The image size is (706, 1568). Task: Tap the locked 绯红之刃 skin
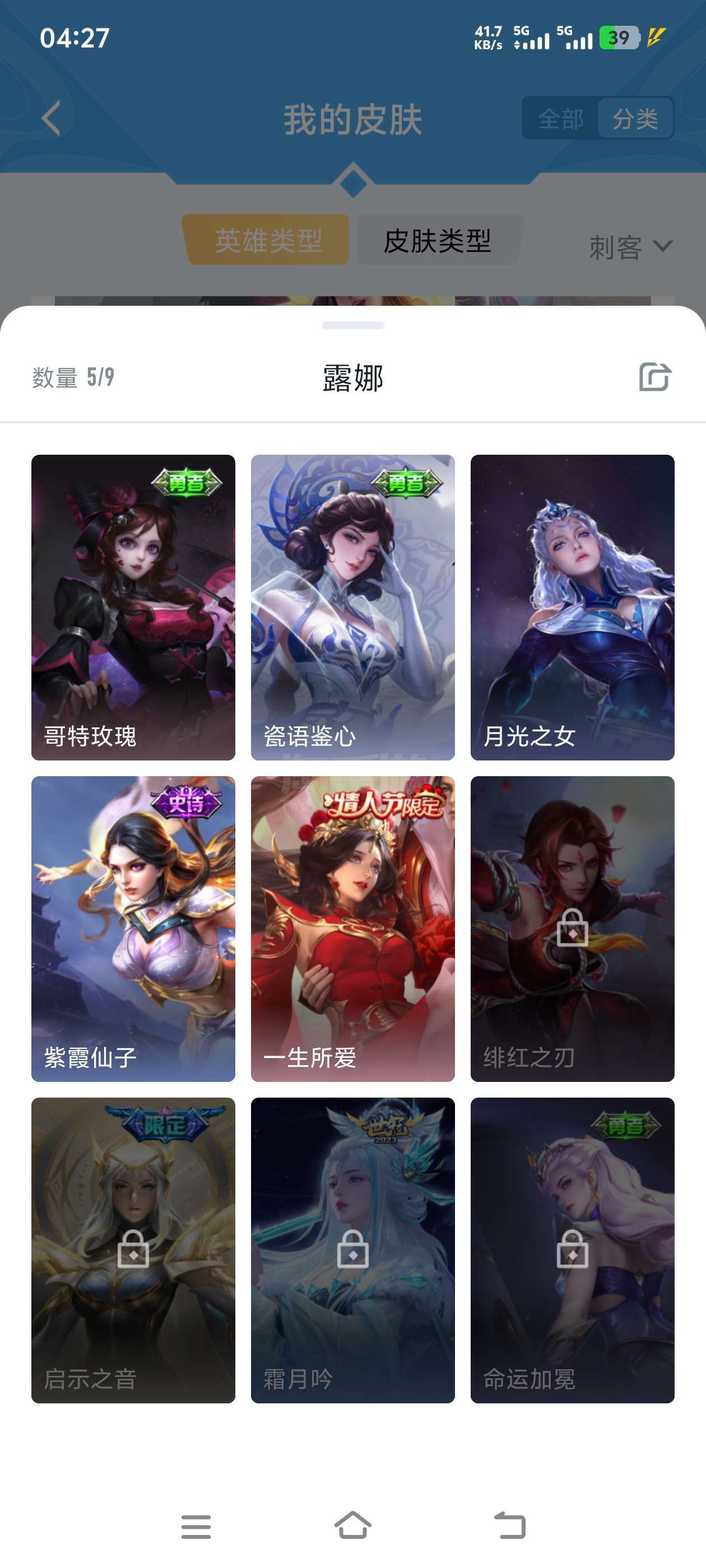tap(572, 928)
